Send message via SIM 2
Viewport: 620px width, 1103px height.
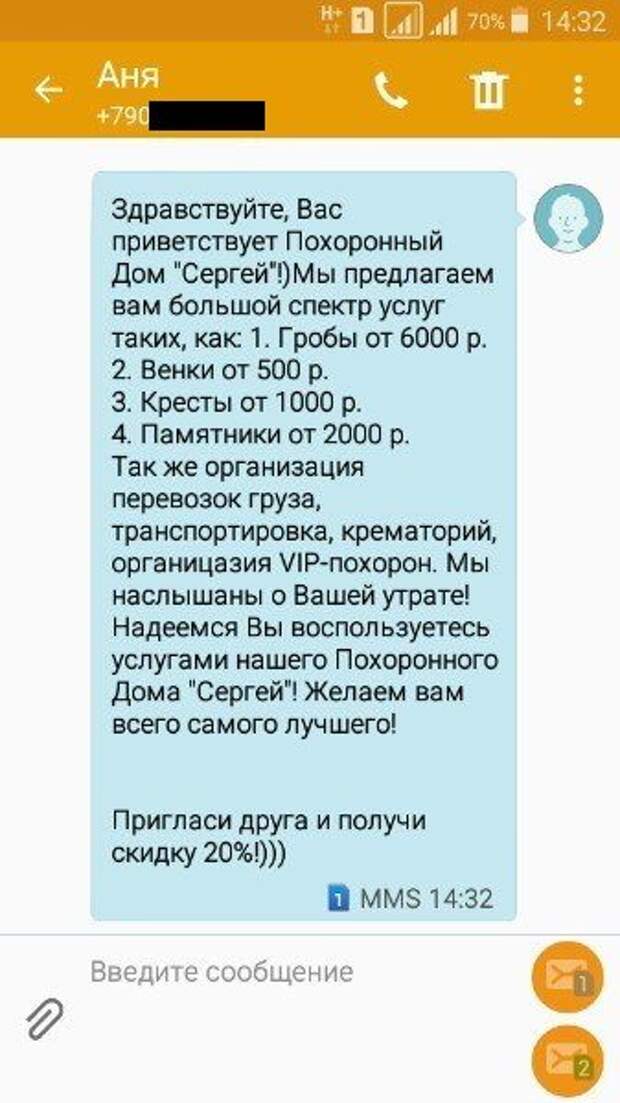(x=566, y=1061)
